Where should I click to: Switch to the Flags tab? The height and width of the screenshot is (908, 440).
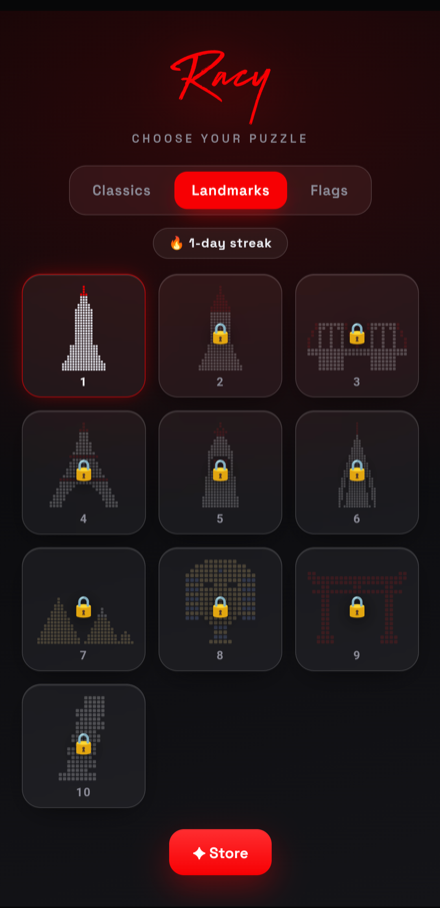pyautogui.click(x=329, y=191)
